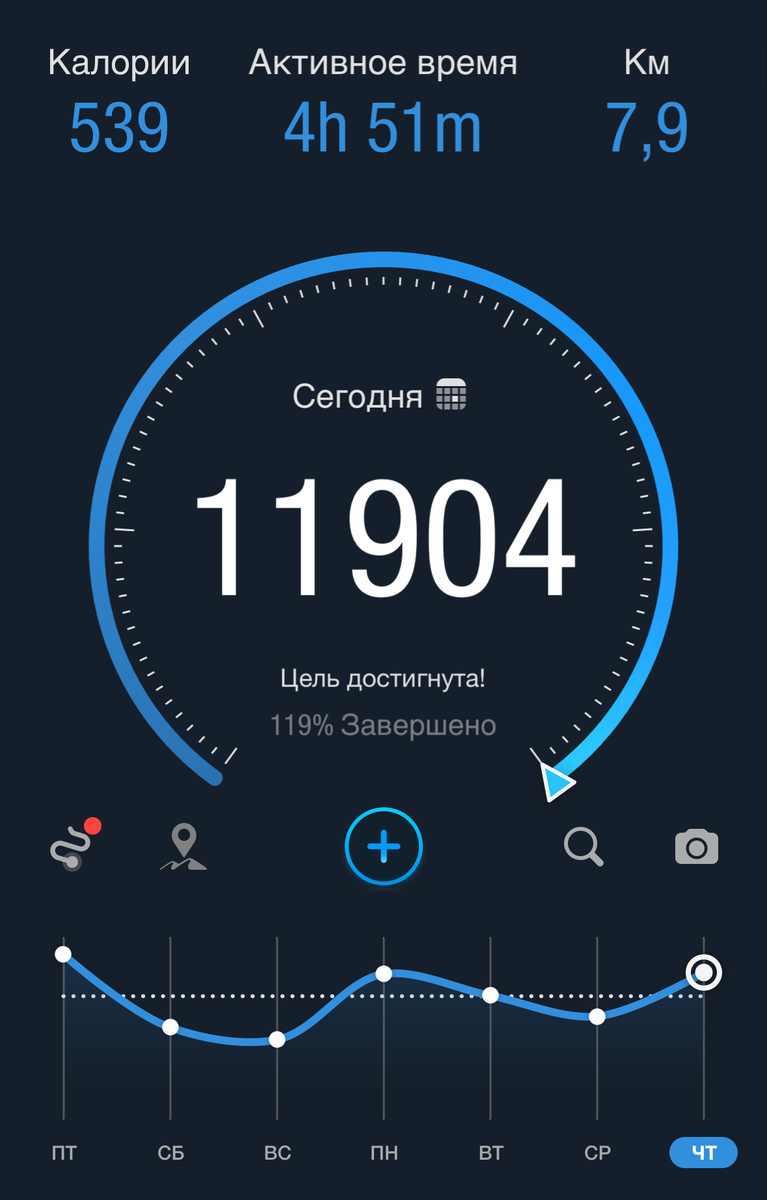Tap the blue arrow marker on the progress ring

coord(557,785)
